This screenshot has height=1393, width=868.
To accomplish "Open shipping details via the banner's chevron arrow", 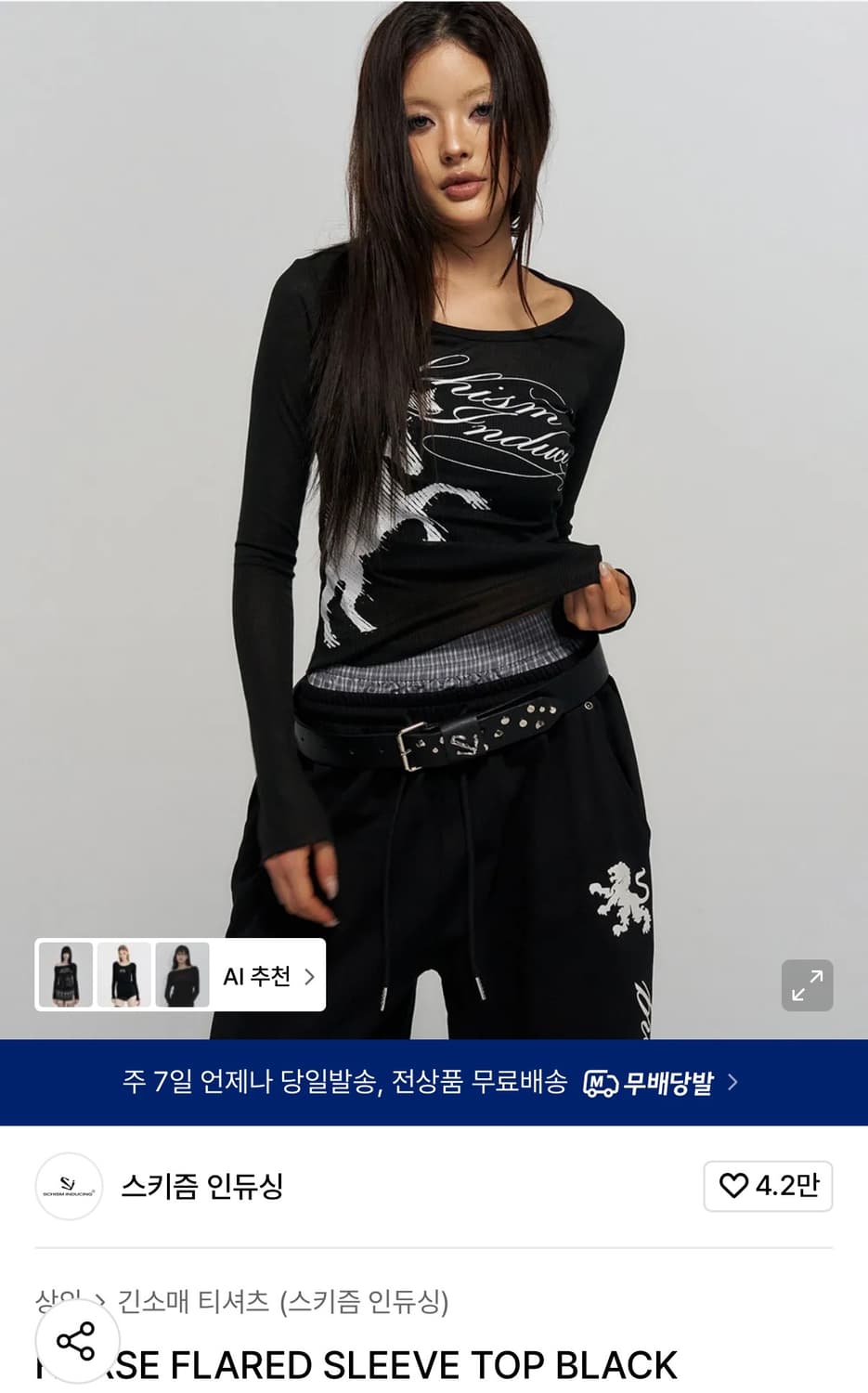I will pyautogui.click(x=732, y=1082).
